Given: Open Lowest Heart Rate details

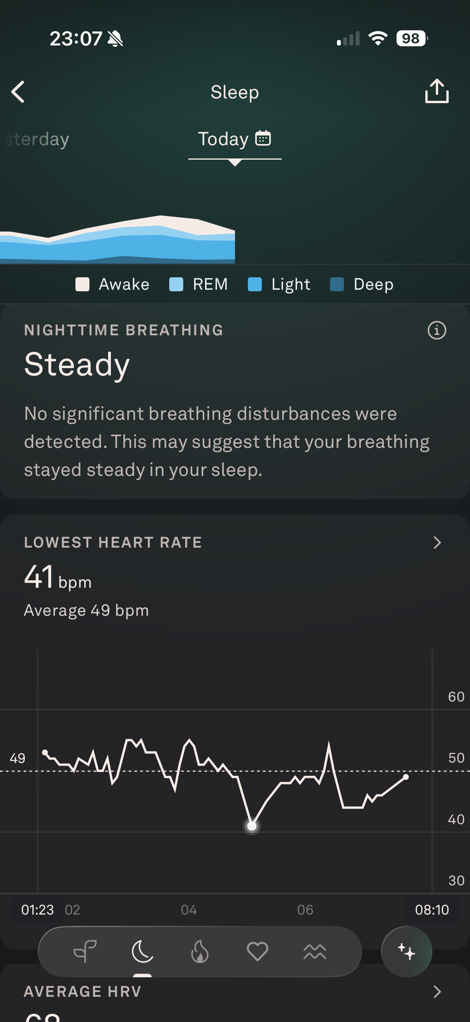Looking at the screenshot, I should click(437, 542).
